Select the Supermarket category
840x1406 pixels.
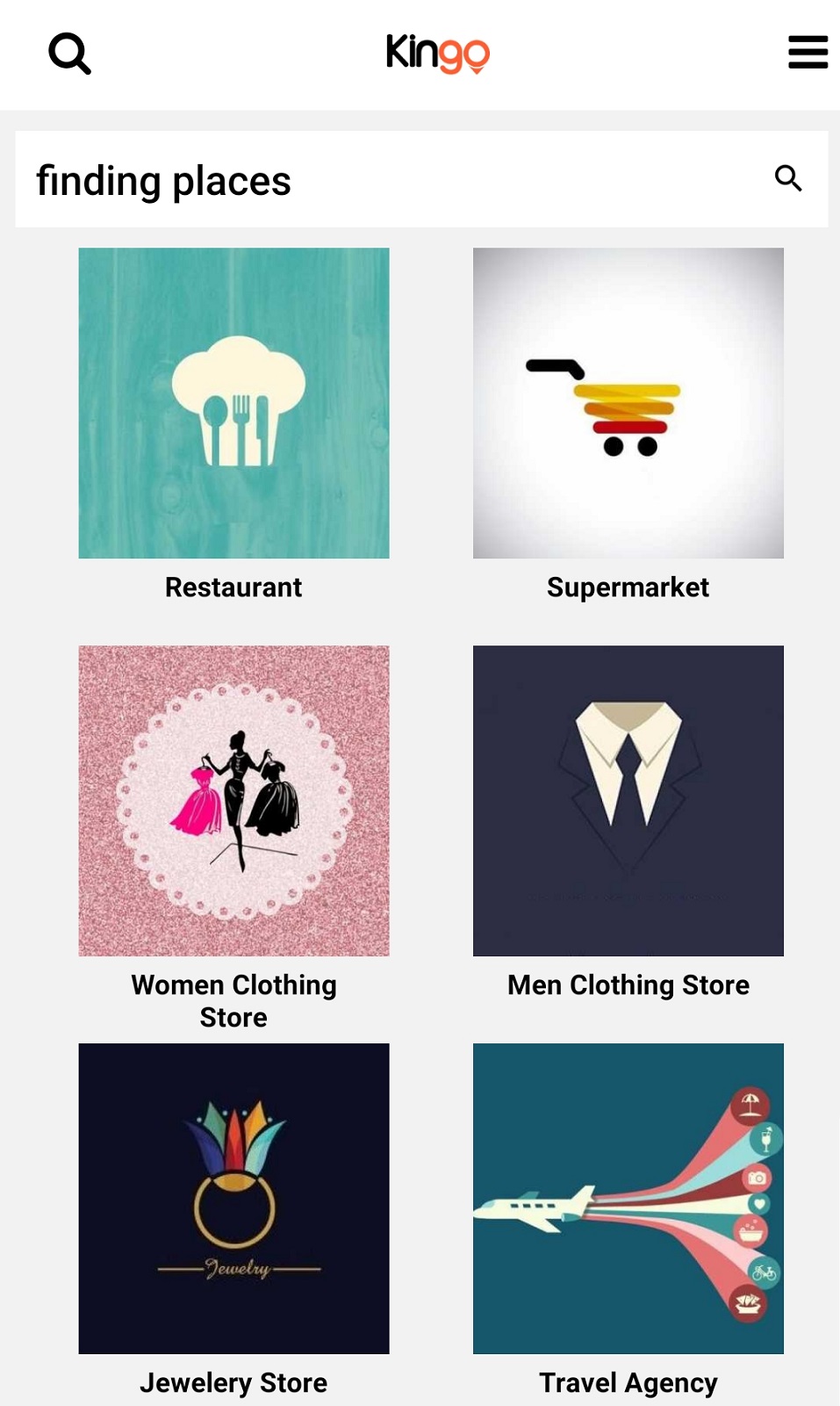[x=628, y=403]
